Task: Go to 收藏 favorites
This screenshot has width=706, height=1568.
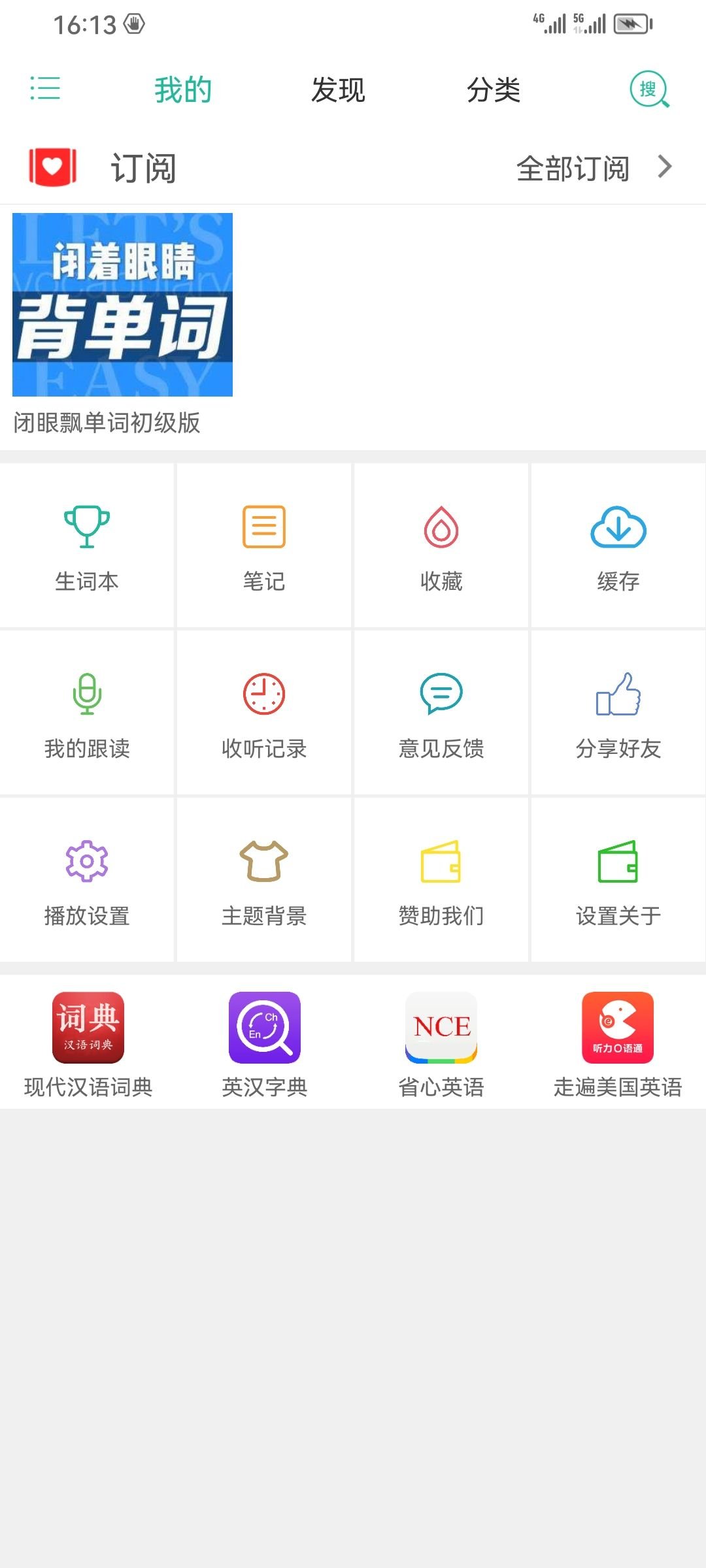Action: 441,546
